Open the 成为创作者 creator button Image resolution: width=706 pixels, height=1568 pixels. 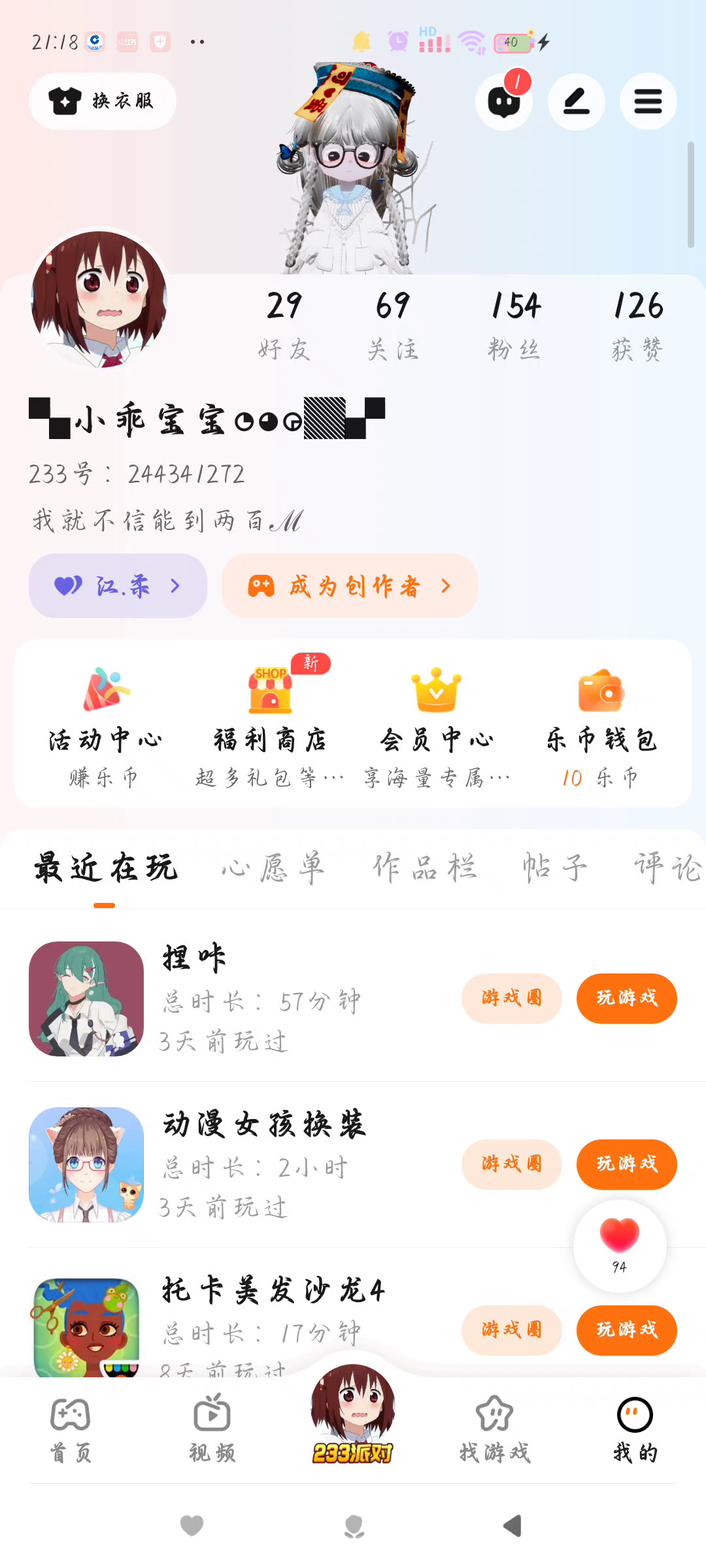(350, 586)
